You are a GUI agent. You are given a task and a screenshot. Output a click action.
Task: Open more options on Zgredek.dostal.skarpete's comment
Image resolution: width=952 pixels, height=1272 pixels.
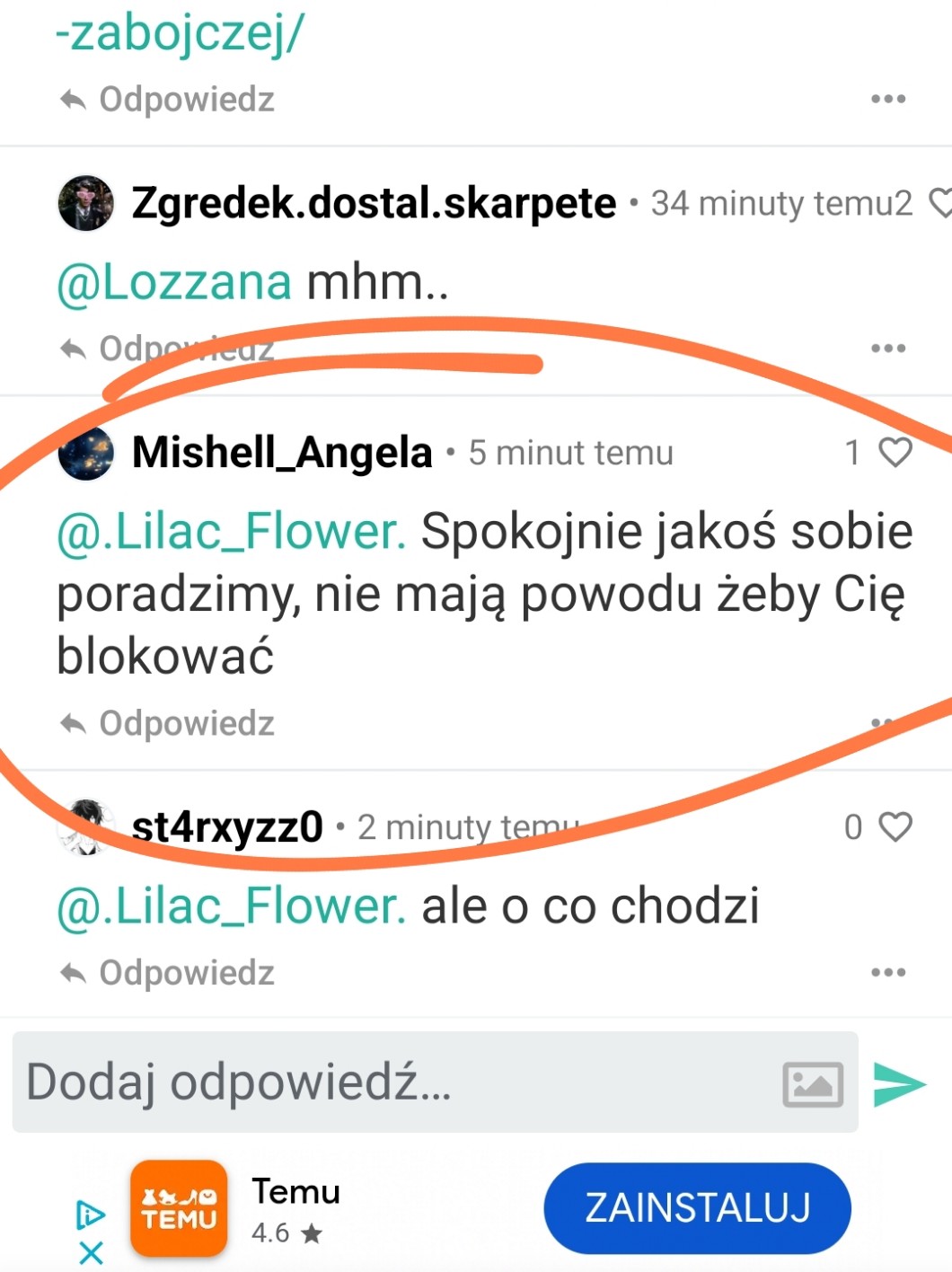[x=887, y=349]
